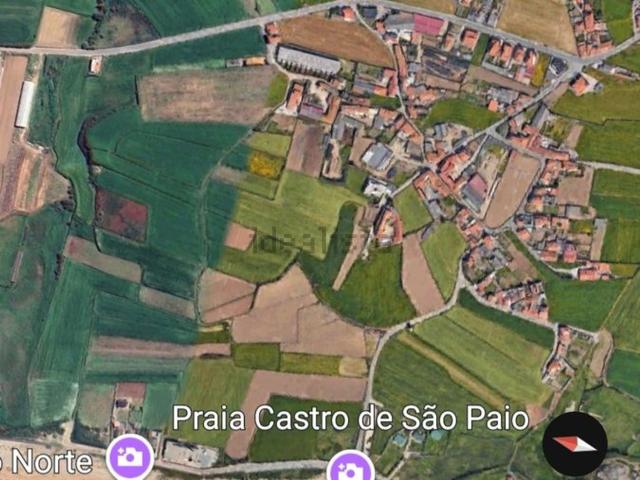Image resolution: width=640 pixels, height=480 pixels.
Task: Tap the compass to reset map orientation
Action: 575,443
